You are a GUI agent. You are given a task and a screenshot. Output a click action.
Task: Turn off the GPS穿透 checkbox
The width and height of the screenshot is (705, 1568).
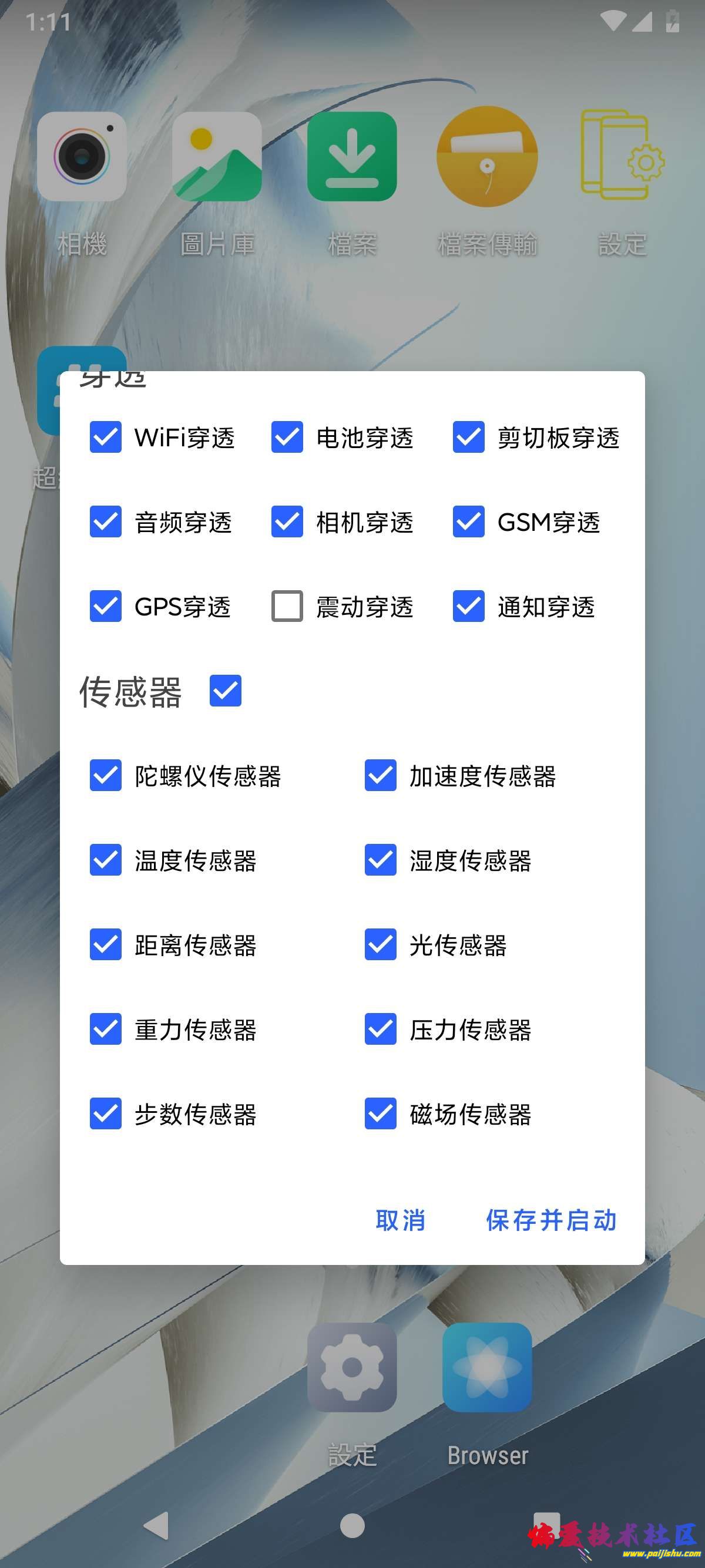105,606
